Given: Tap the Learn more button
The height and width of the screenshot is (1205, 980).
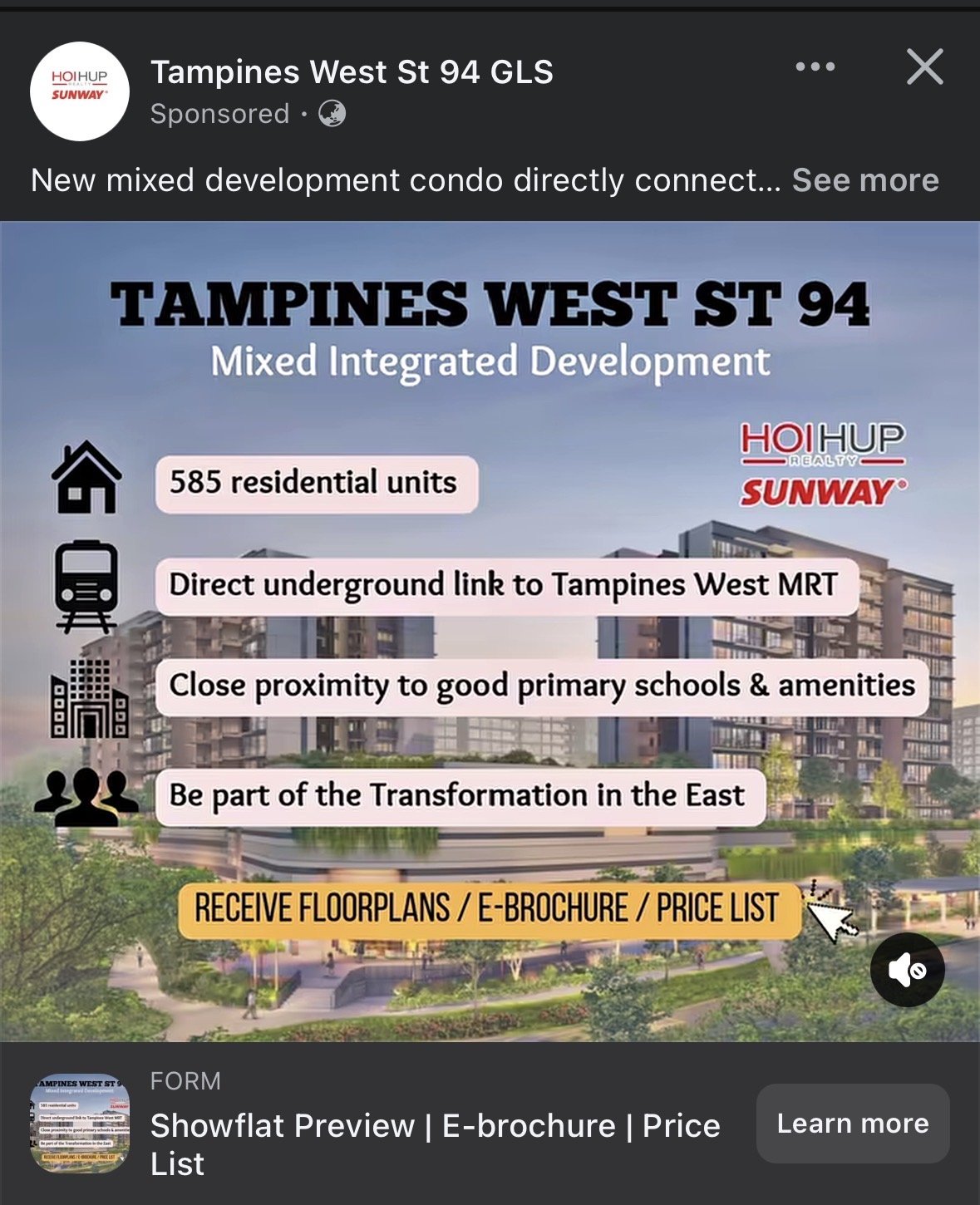Looking at the screenshot, I should pos(852,1124).
